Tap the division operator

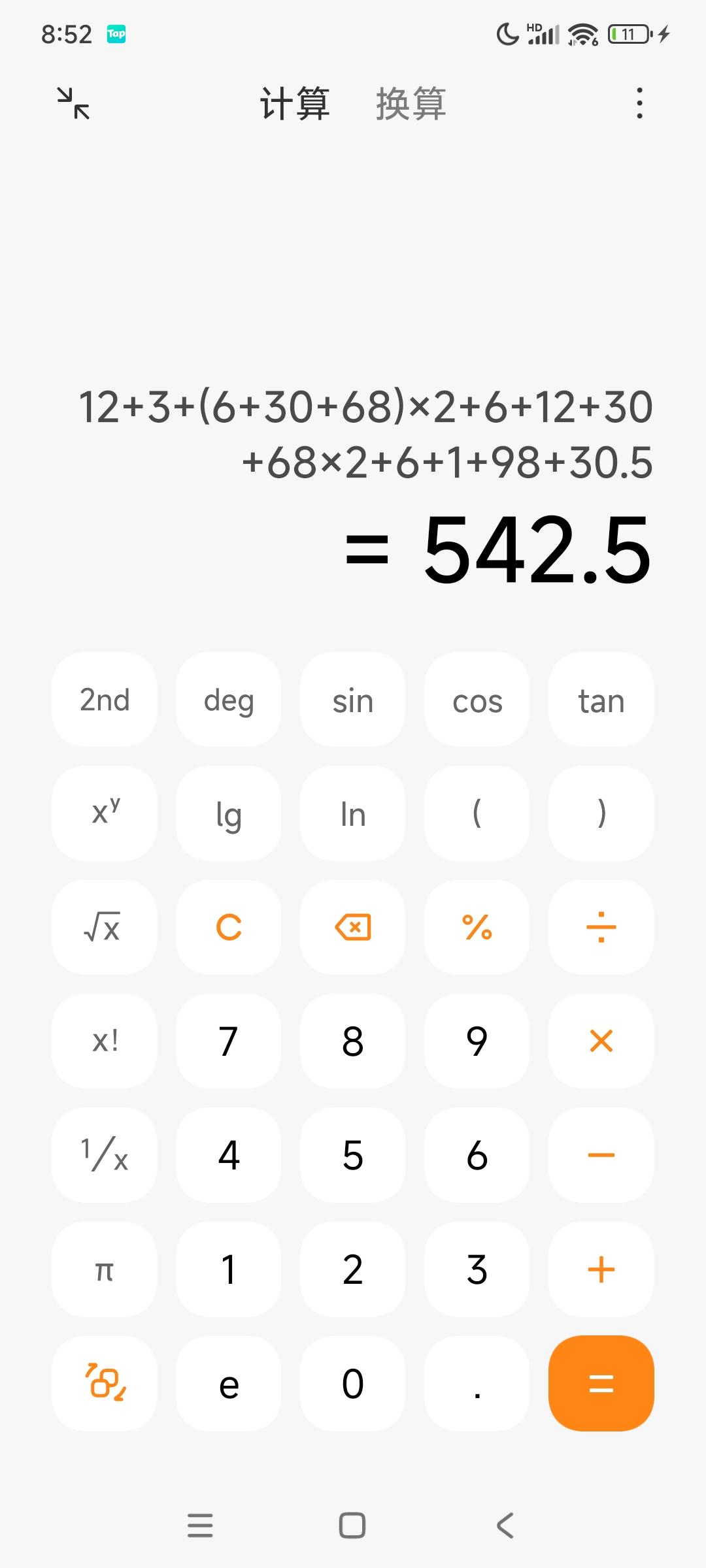click(601, 927)
